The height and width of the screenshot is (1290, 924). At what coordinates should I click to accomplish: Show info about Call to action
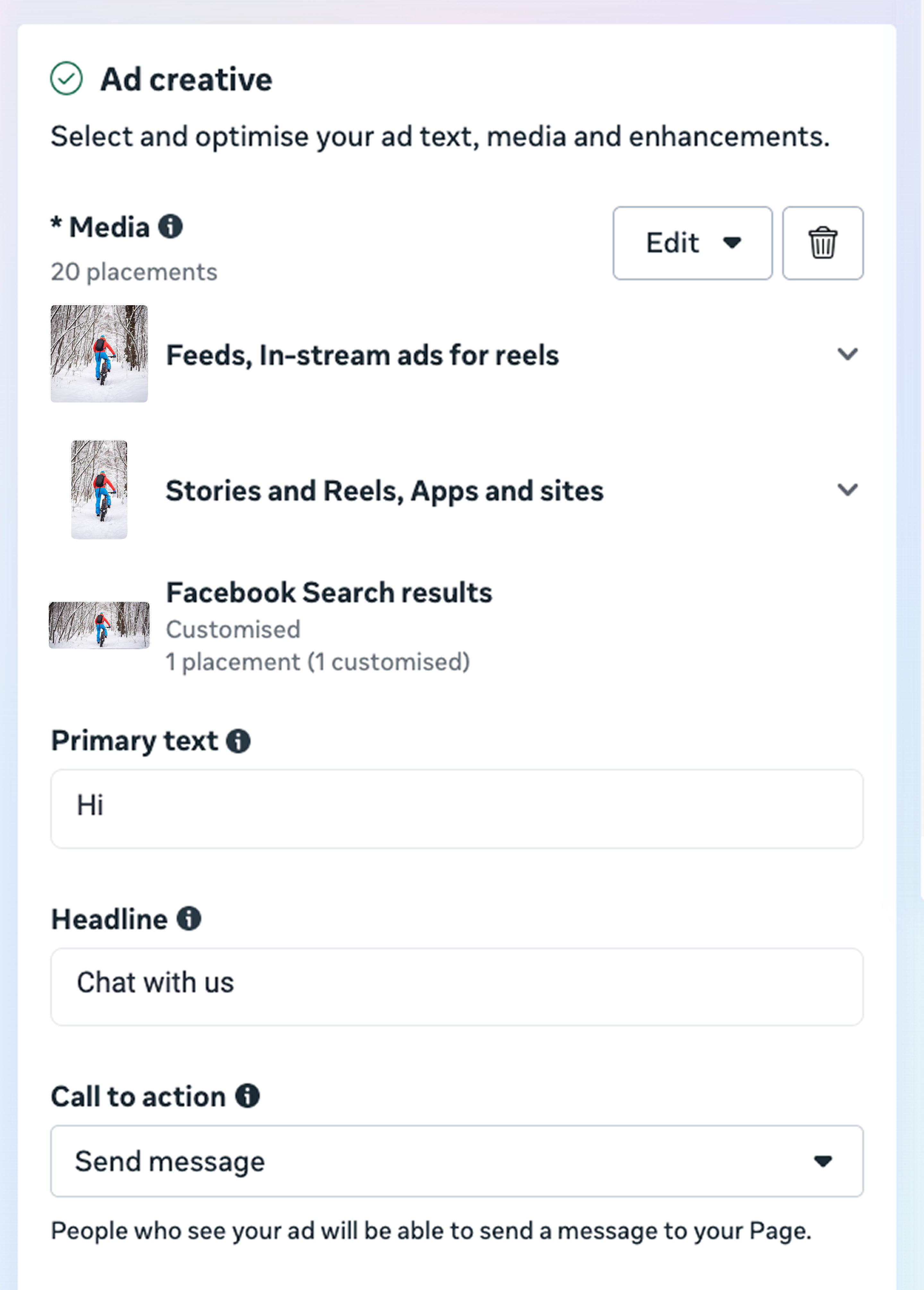coord(247,1096)
